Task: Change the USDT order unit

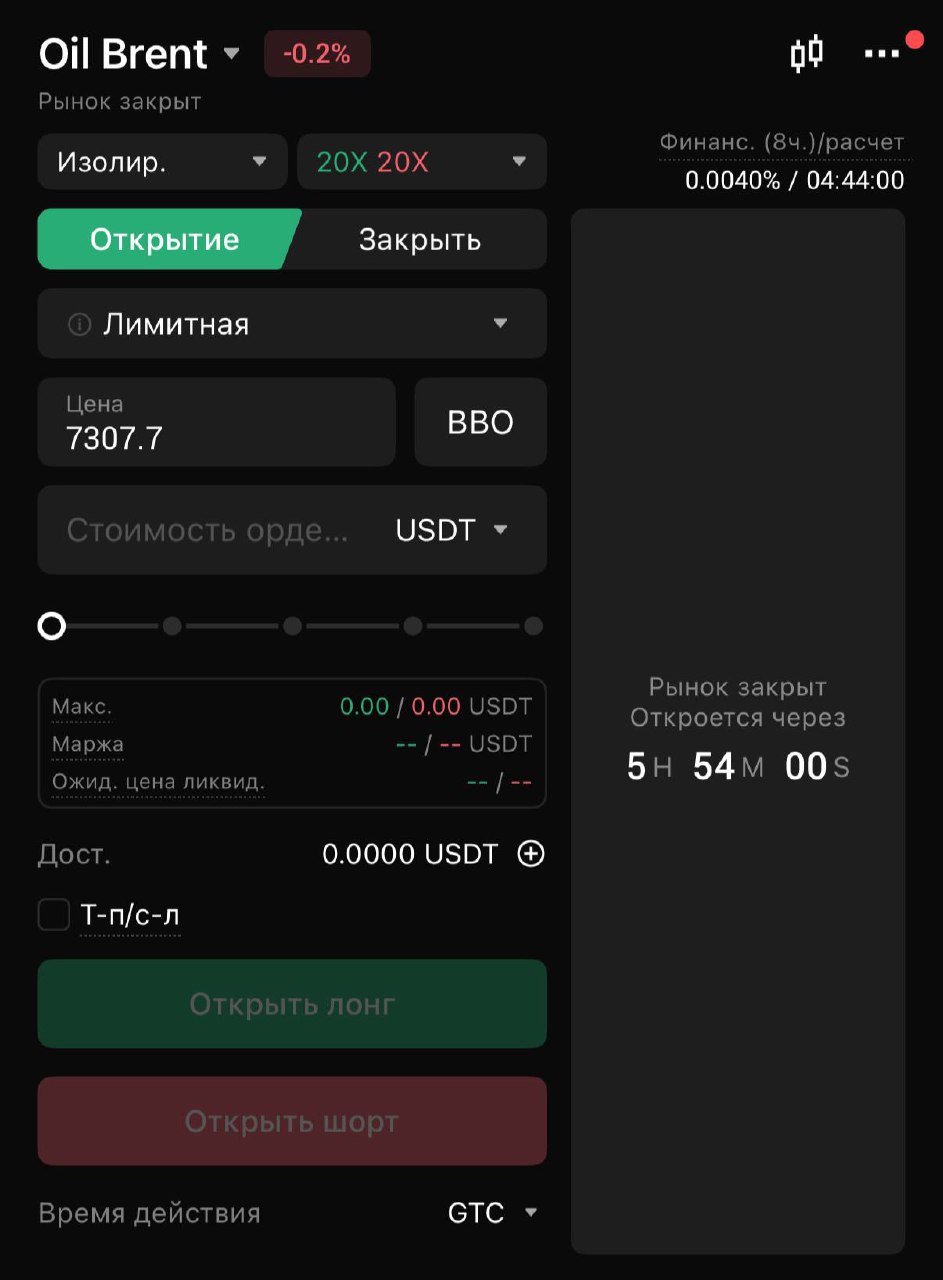Action: [x=452, y=530]
